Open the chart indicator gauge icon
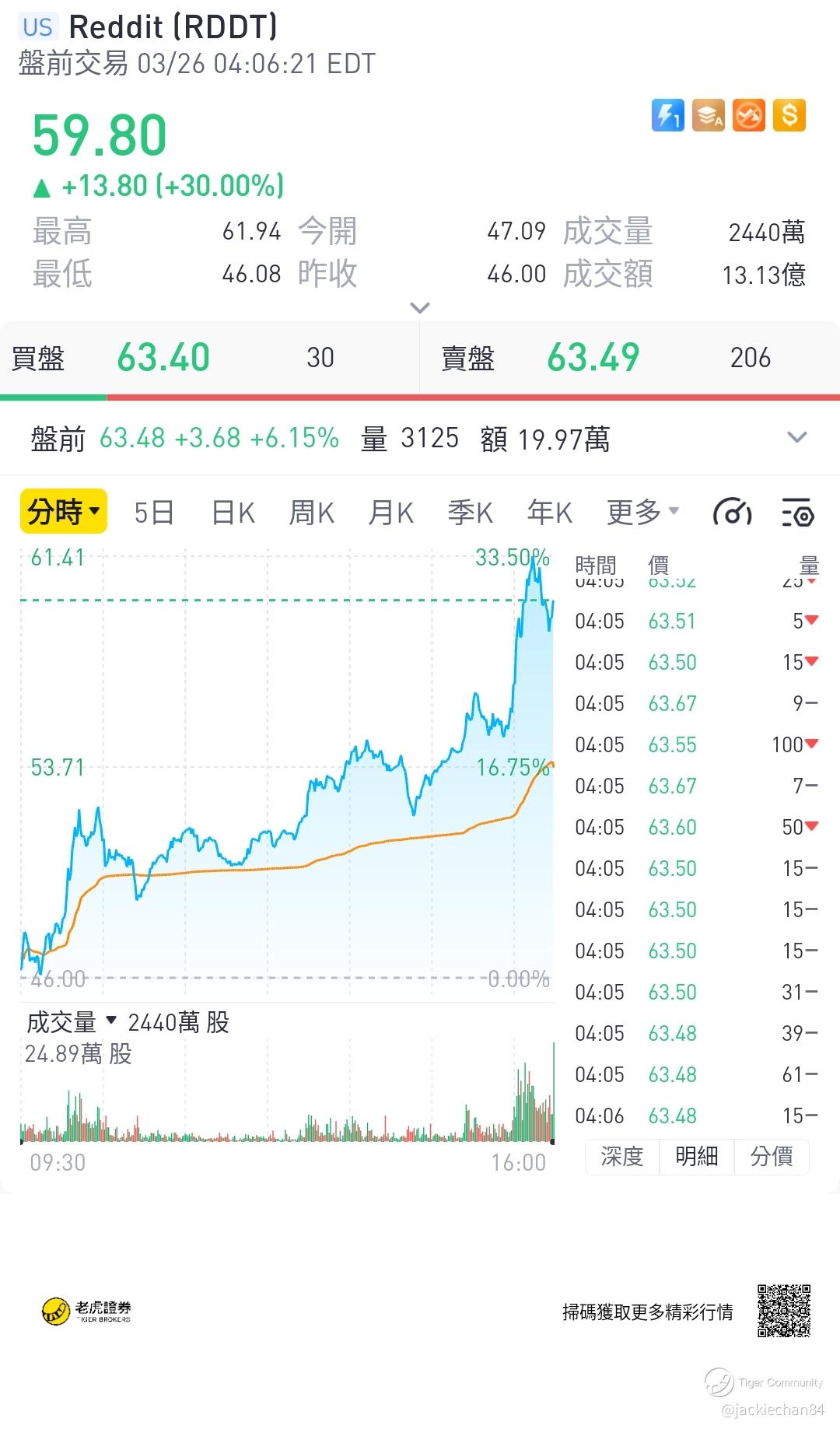The width and height of the screenshot is (840, 1429). [x=733, y=513]
